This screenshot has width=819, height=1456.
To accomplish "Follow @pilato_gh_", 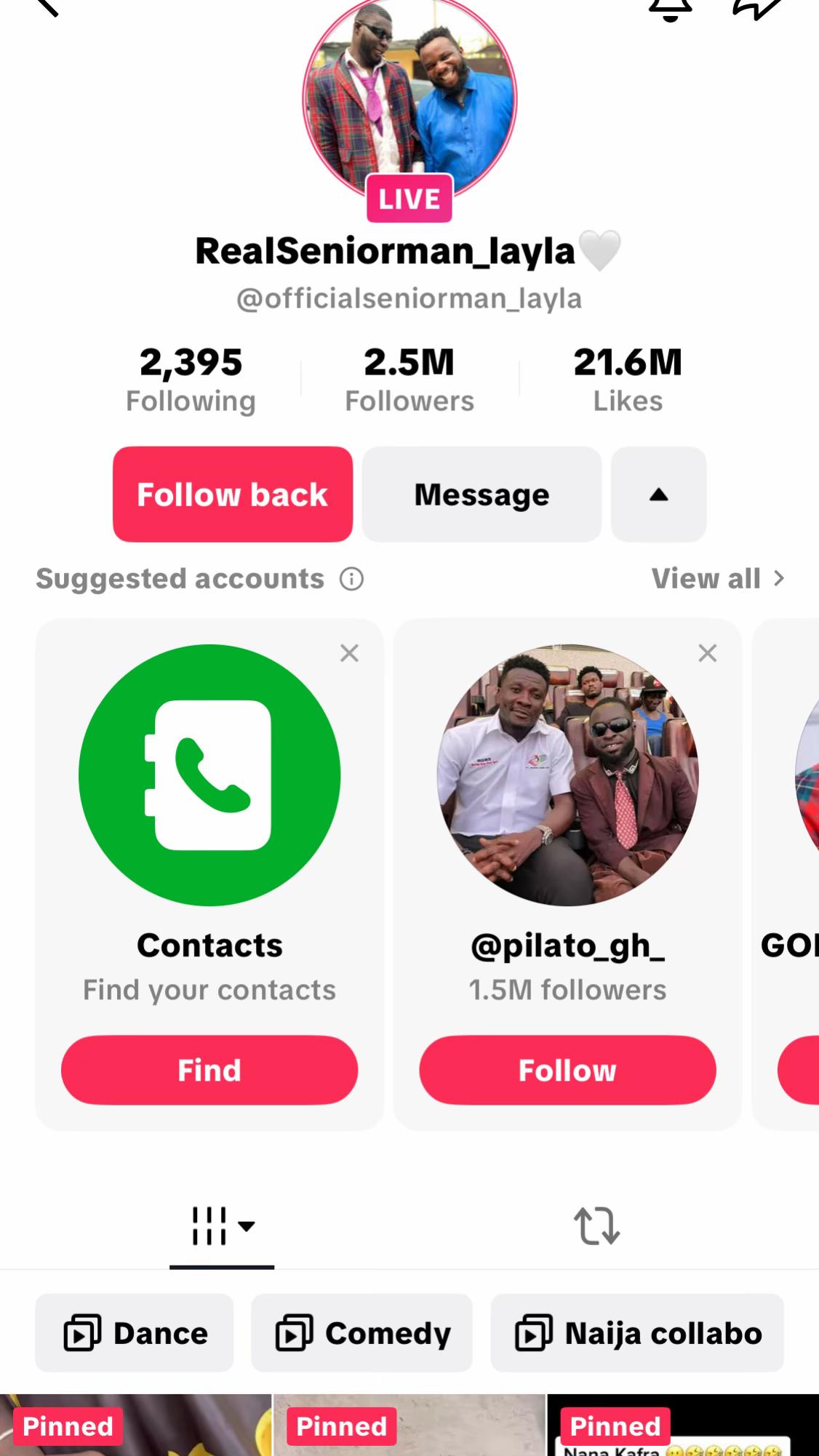I will (x=567, y=1070).
